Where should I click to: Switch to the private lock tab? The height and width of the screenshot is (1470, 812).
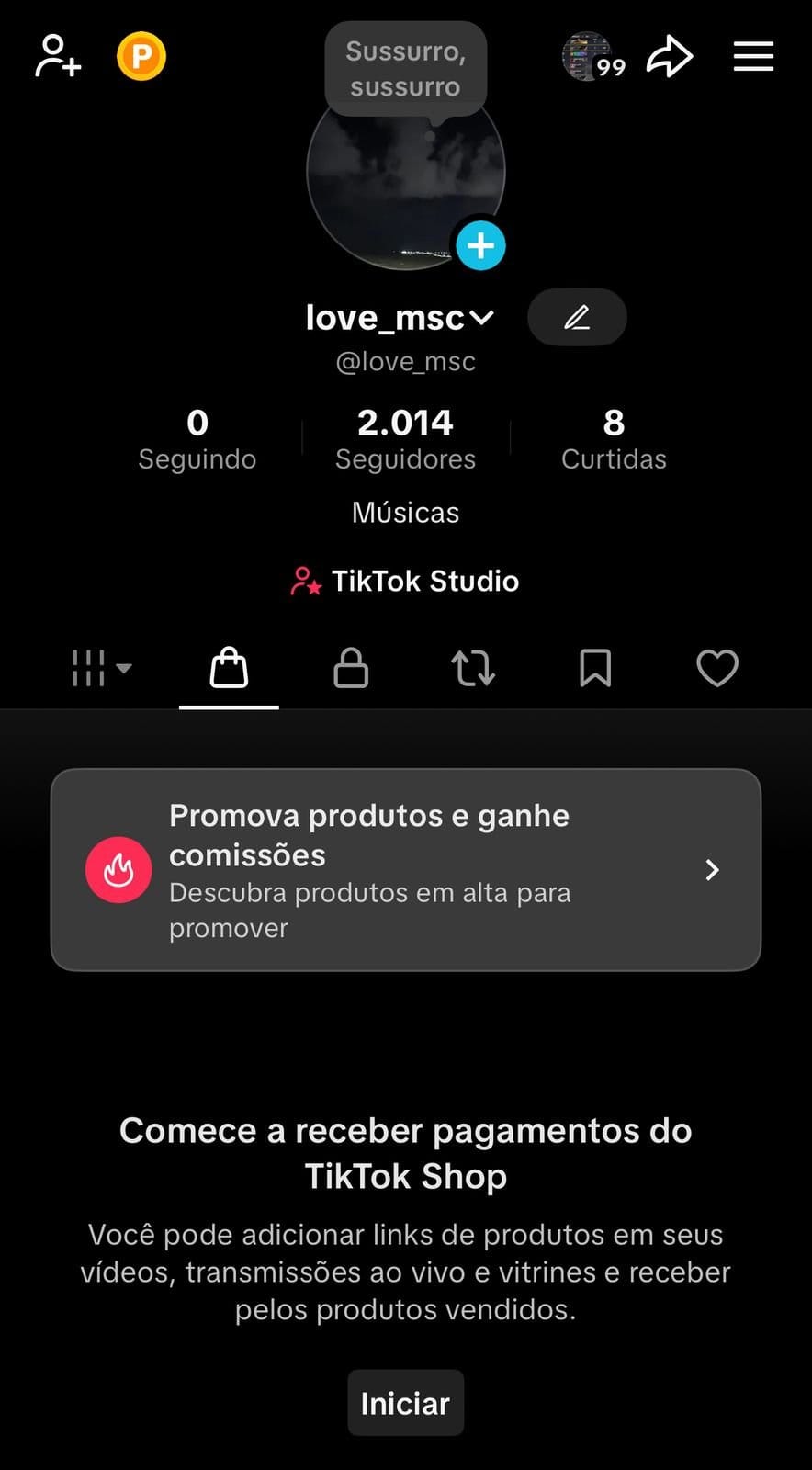pos(351,668)
